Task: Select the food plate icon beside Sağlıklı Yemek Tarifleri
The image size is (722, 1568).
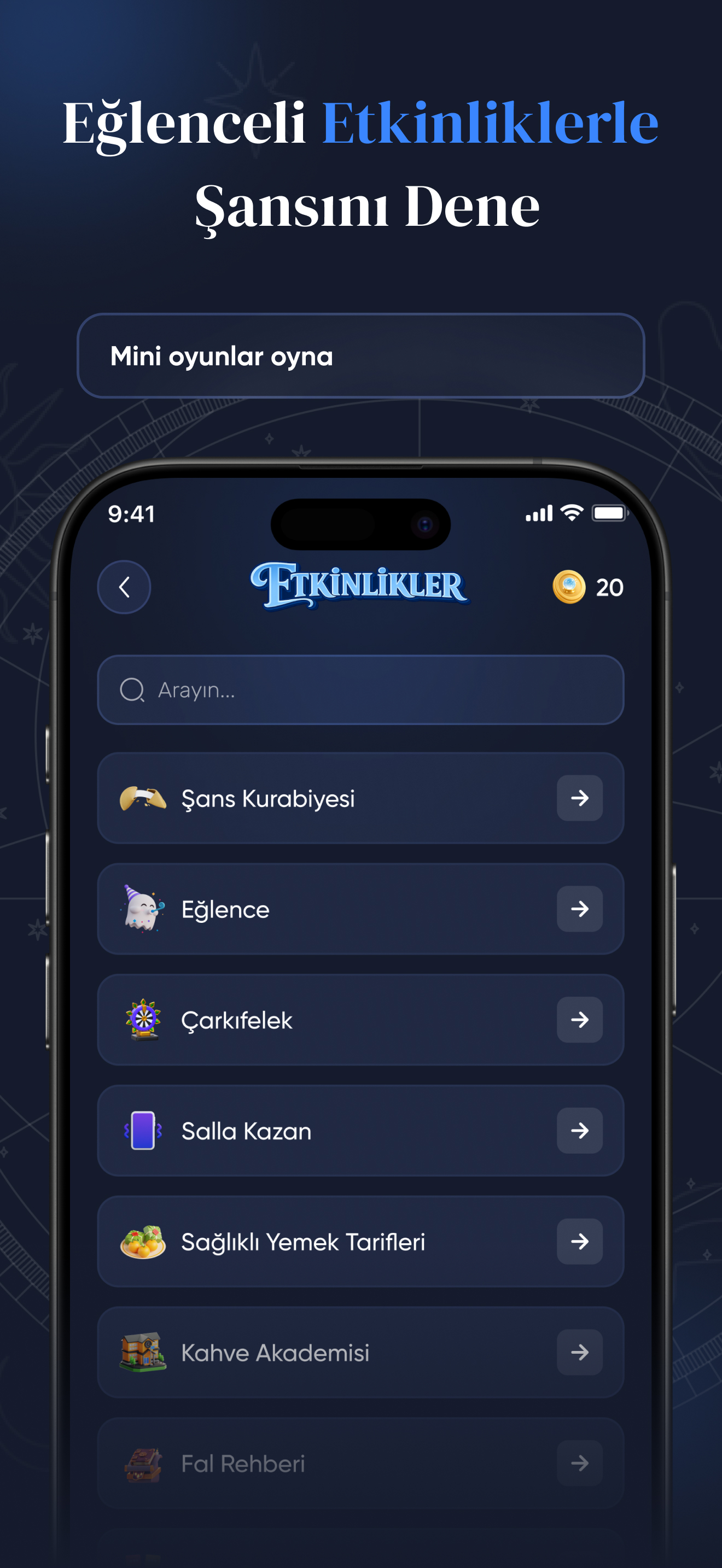Action: click(144, 1242)
